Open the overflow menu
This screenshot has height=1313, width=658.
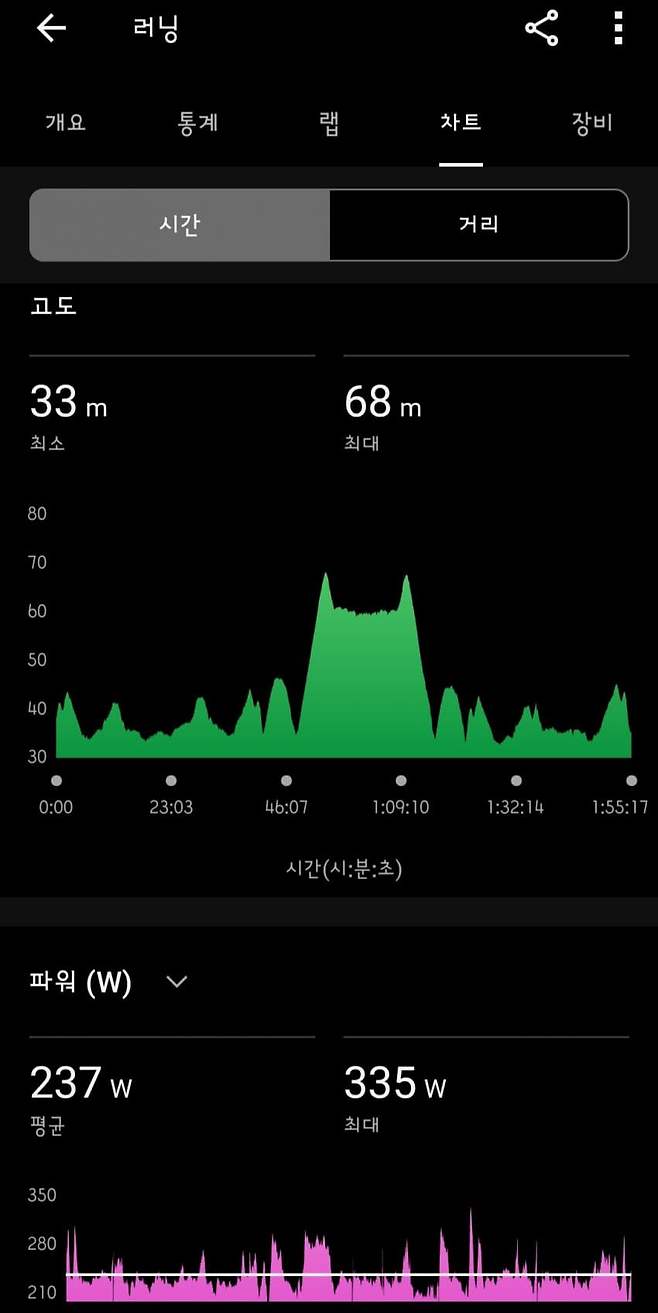point(619,28)
